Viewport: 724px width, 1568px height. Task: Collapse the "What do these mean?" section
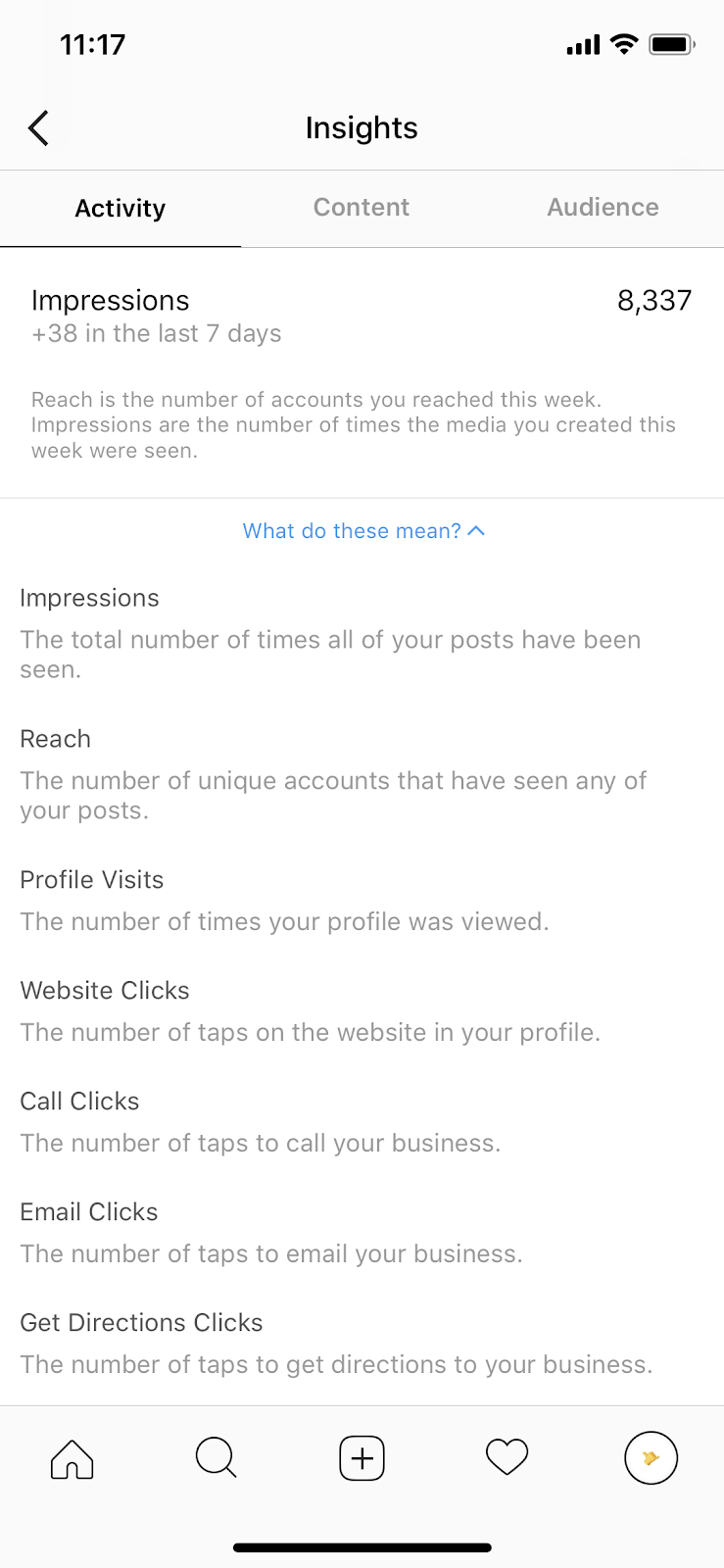click(363, 531)
